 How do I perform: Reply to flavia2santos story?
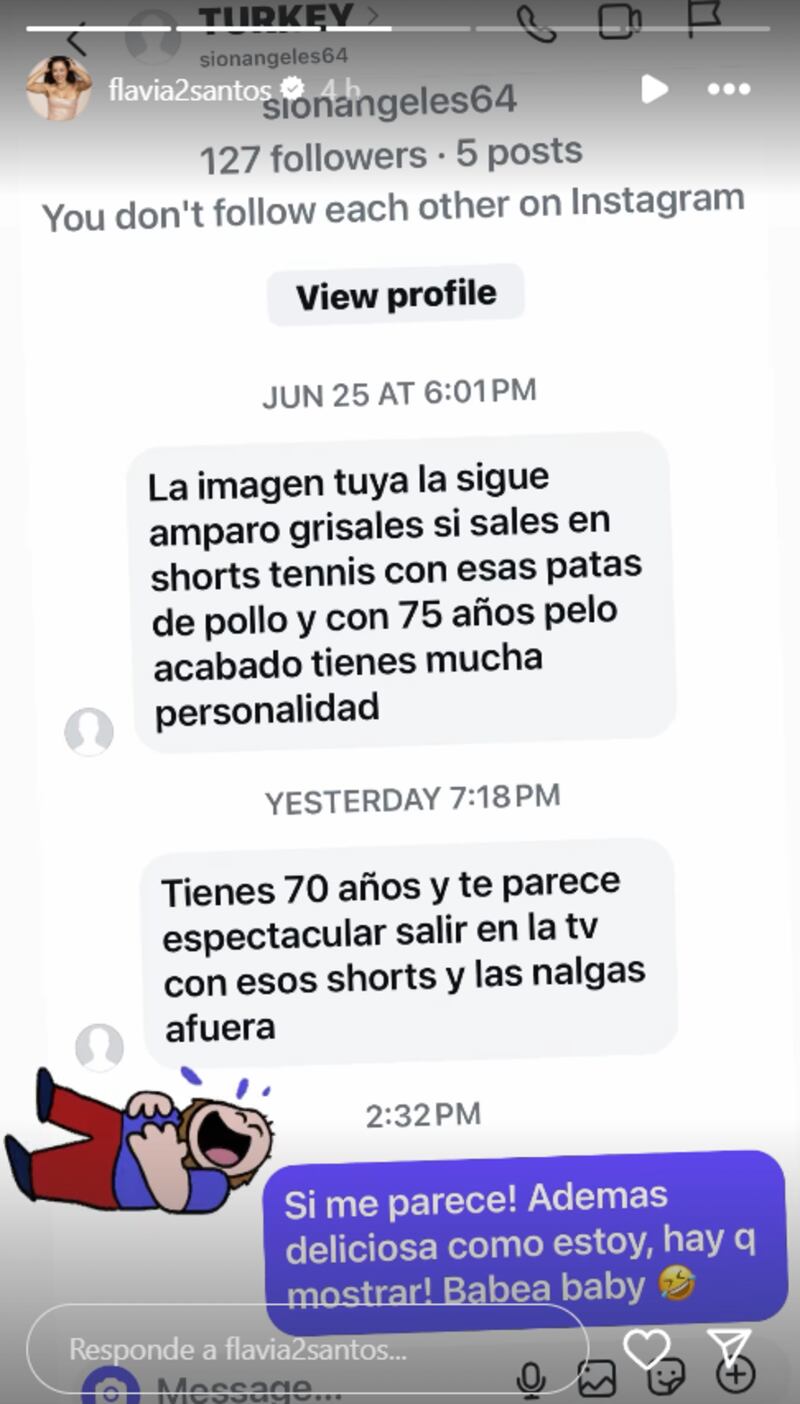[305, 1349]
